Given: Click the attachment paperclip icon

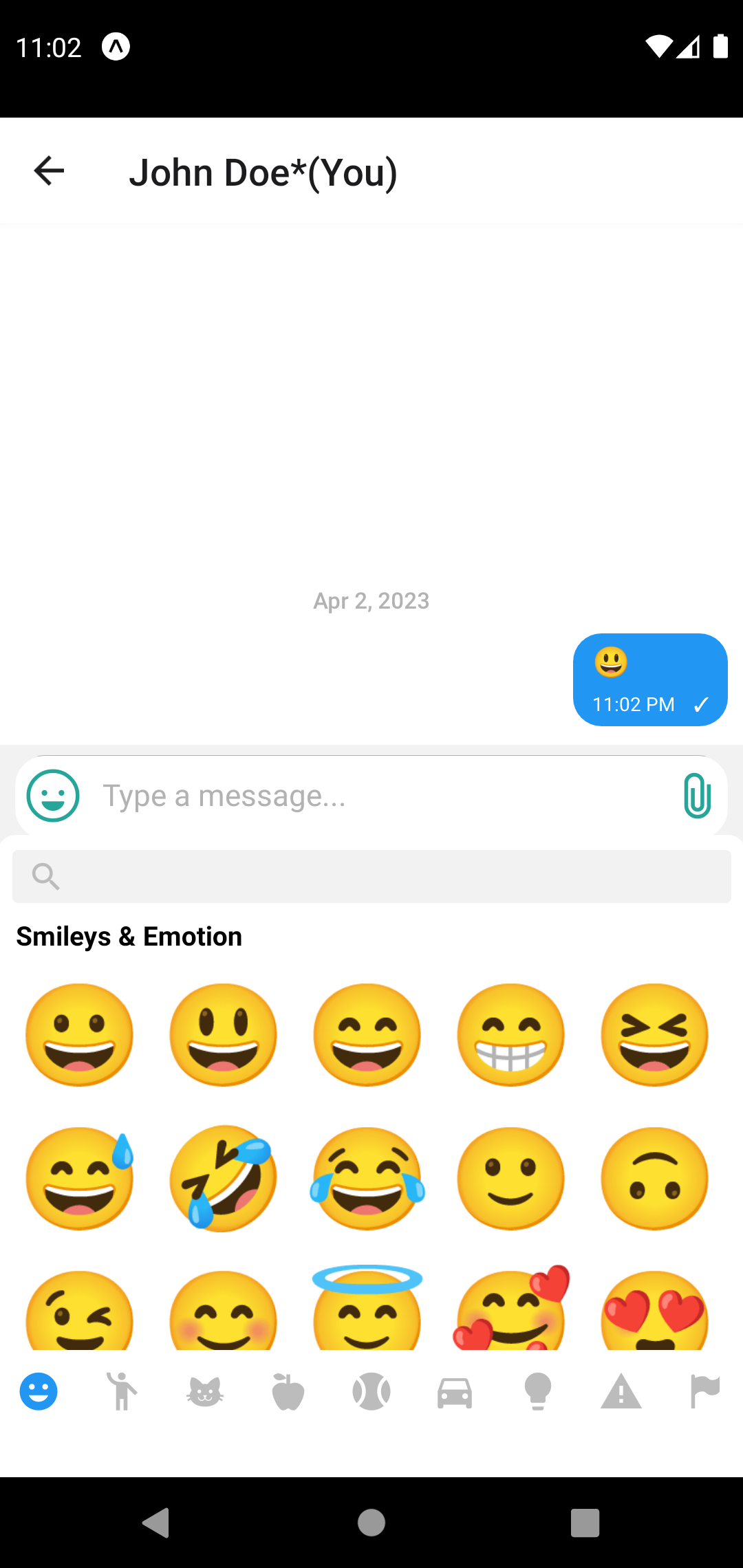Looking at the screenshot, I should point(697,796).
